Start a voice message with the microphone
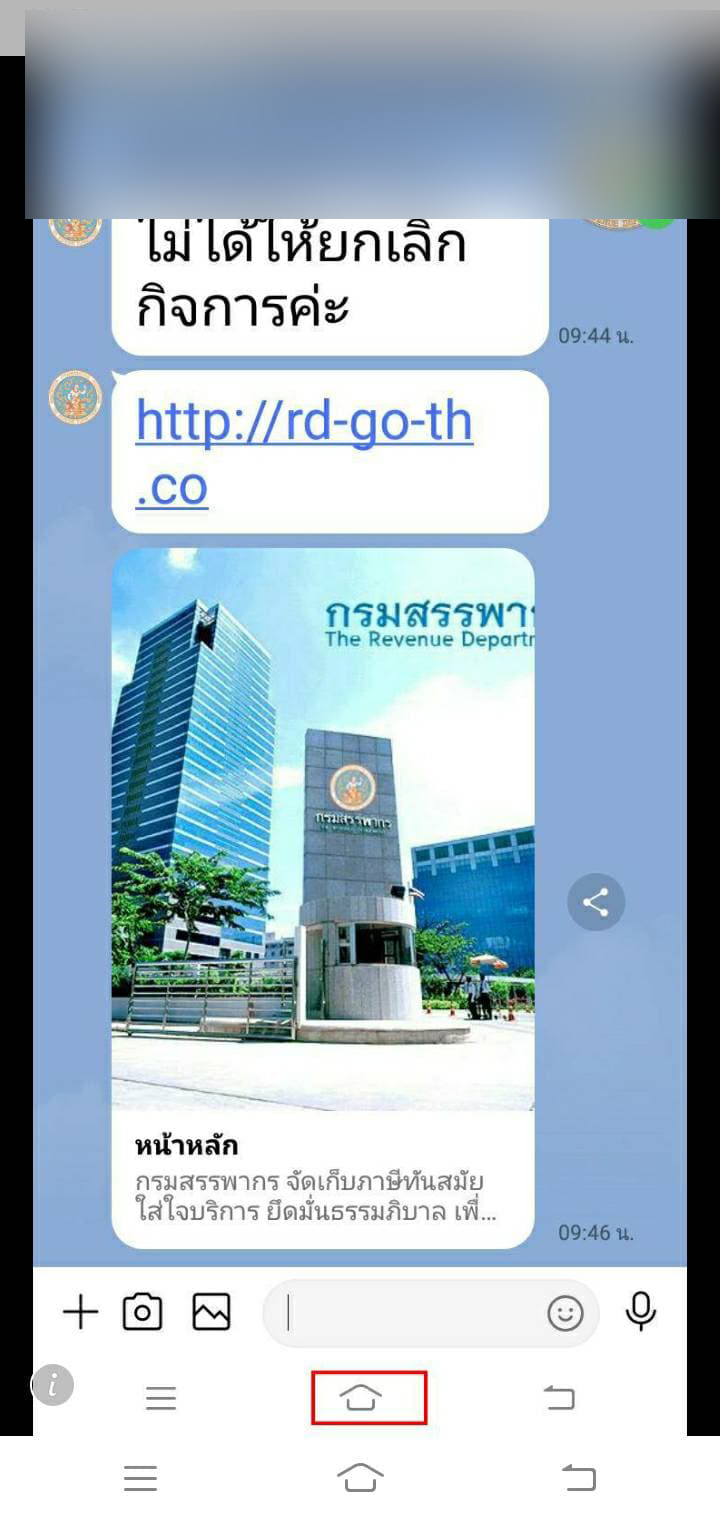Screen dimensions: 720x1520 640,1312
